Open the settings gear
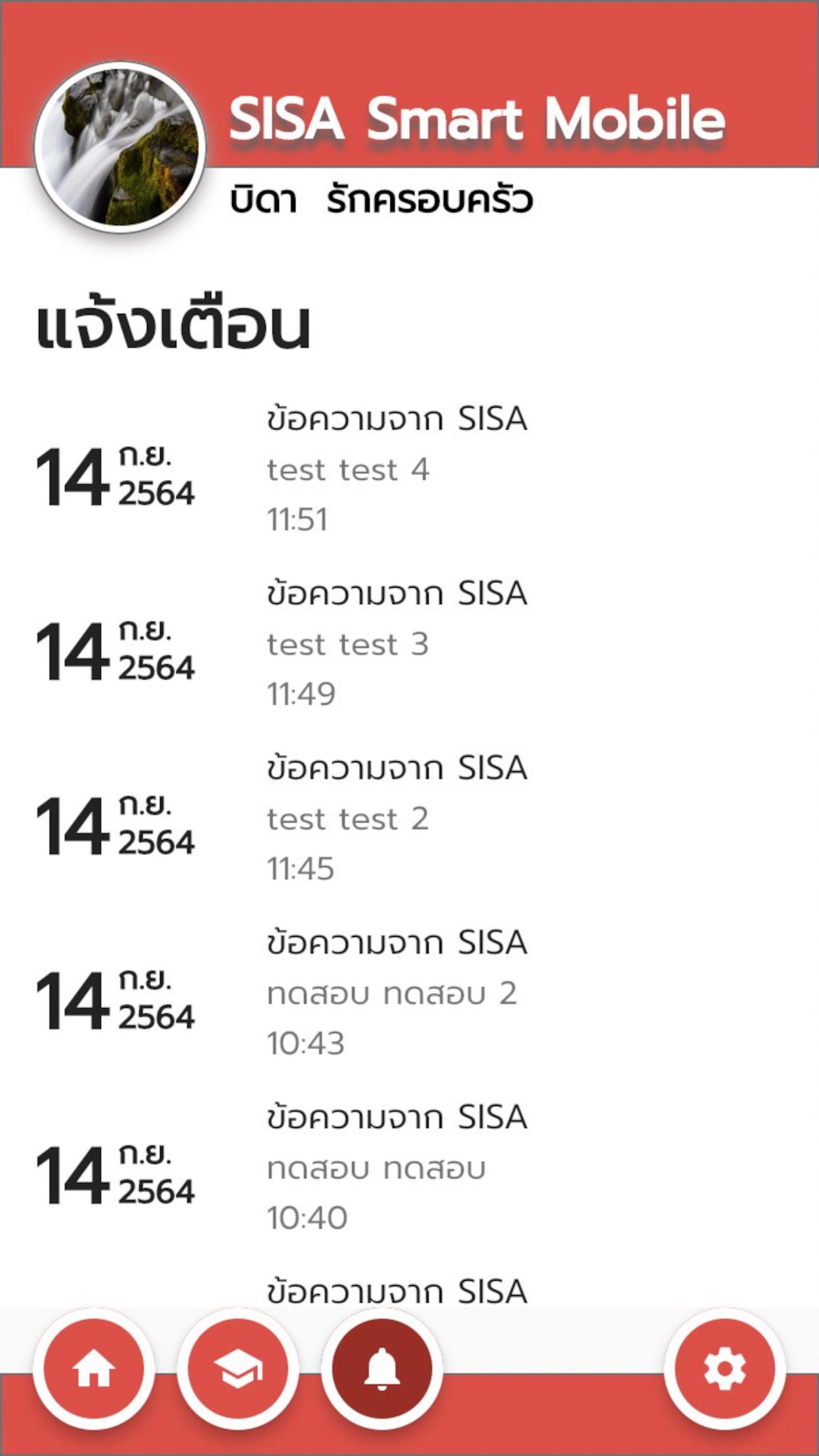This screenshot has height=1456, width=819. pyautogui.click(x=725, y=1369)
